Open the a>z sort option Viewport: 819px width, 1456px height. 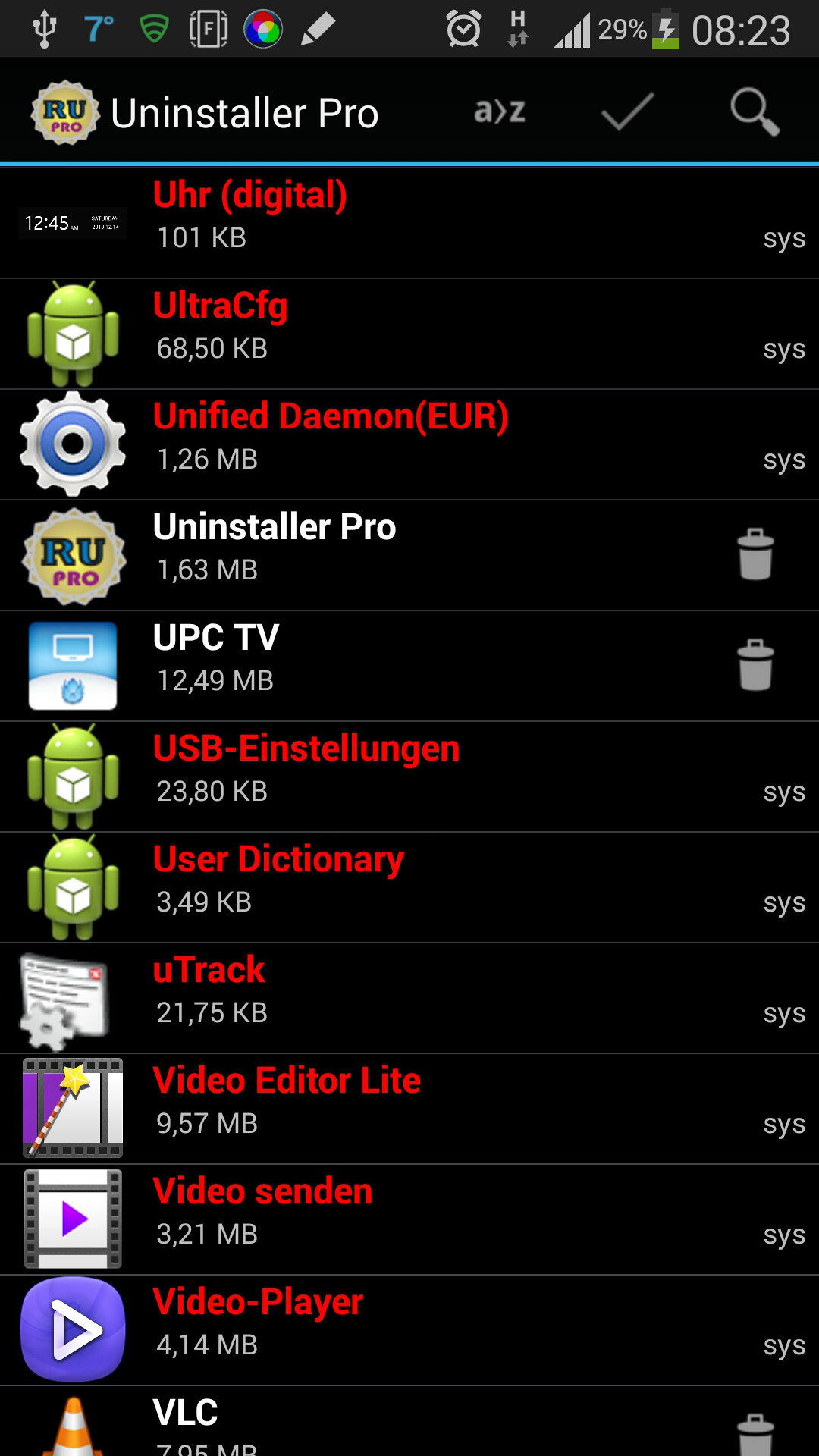500,112
